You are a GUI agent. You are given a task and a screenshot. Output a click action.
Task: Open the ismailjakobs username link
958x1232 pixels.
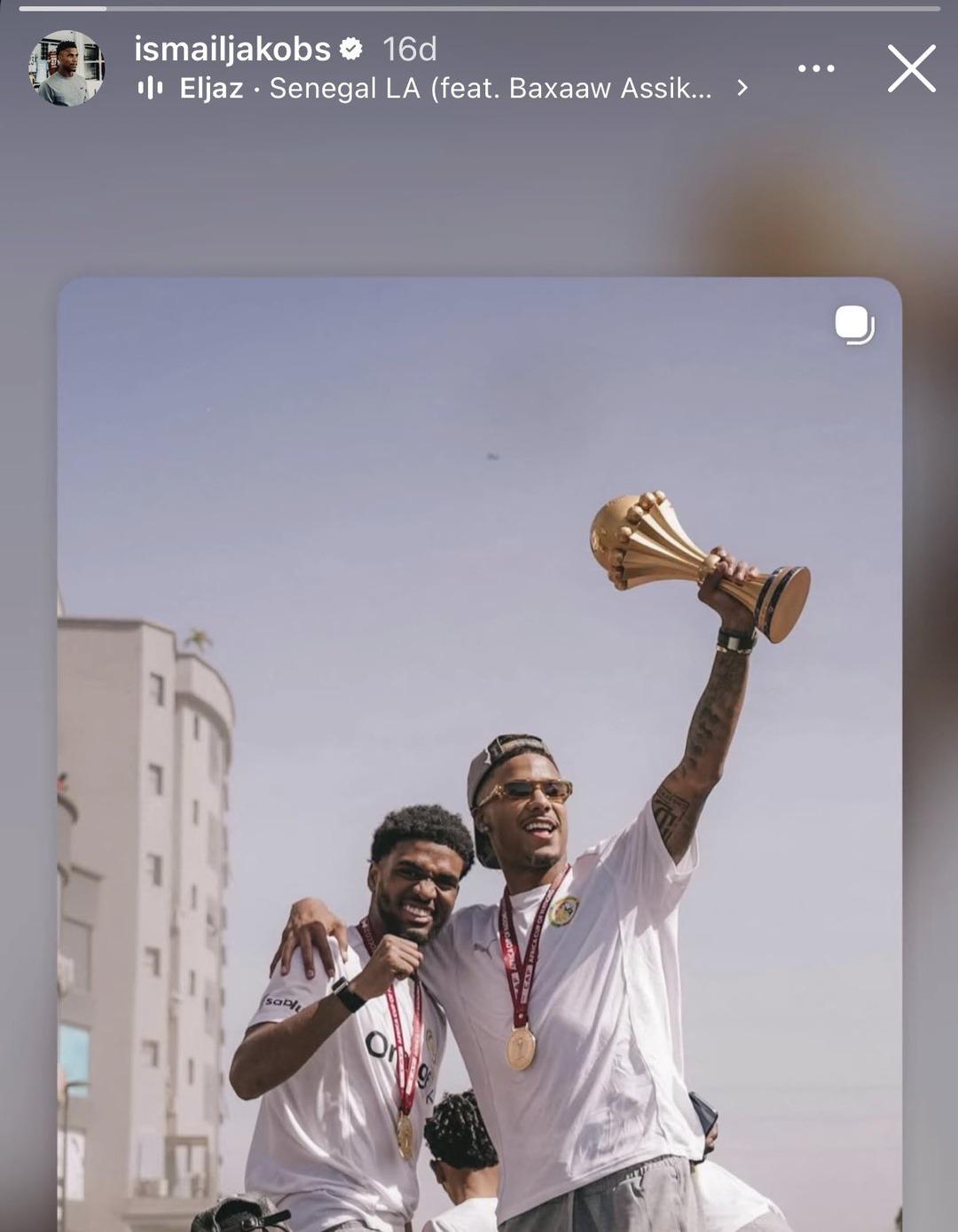[x=232, y=49]
